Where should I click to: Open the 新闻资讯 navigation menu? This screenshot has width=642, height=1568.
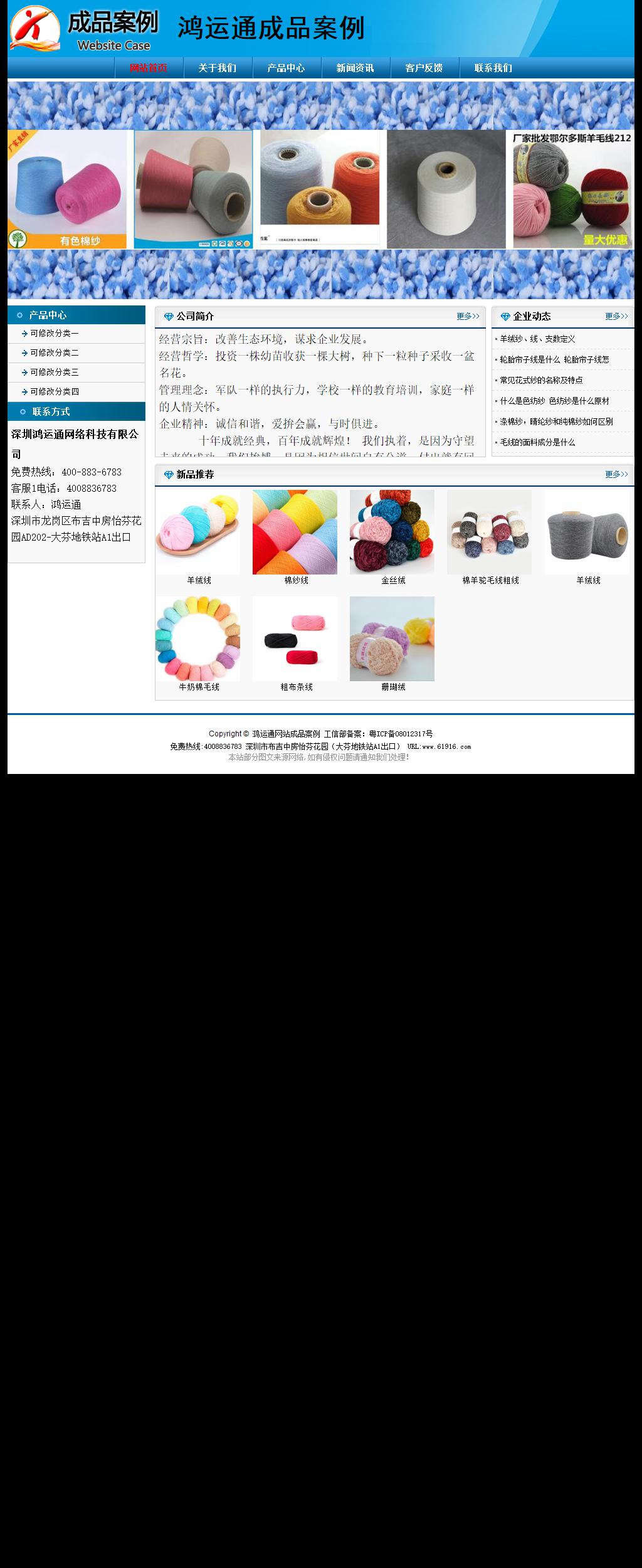click(x=355, y=68)
